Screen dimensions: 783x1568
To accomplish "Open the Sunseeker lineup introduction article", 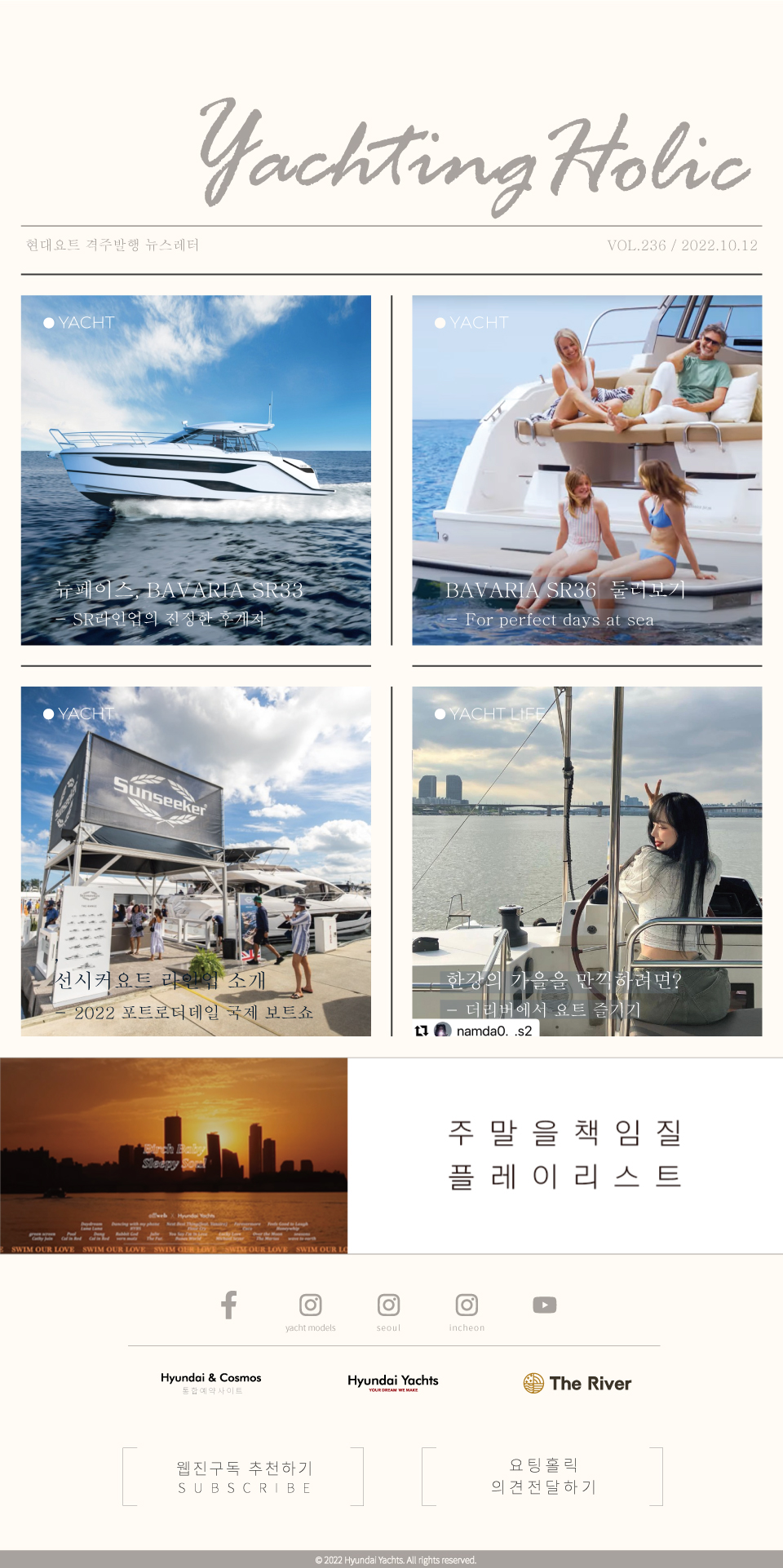I will 196,861.
